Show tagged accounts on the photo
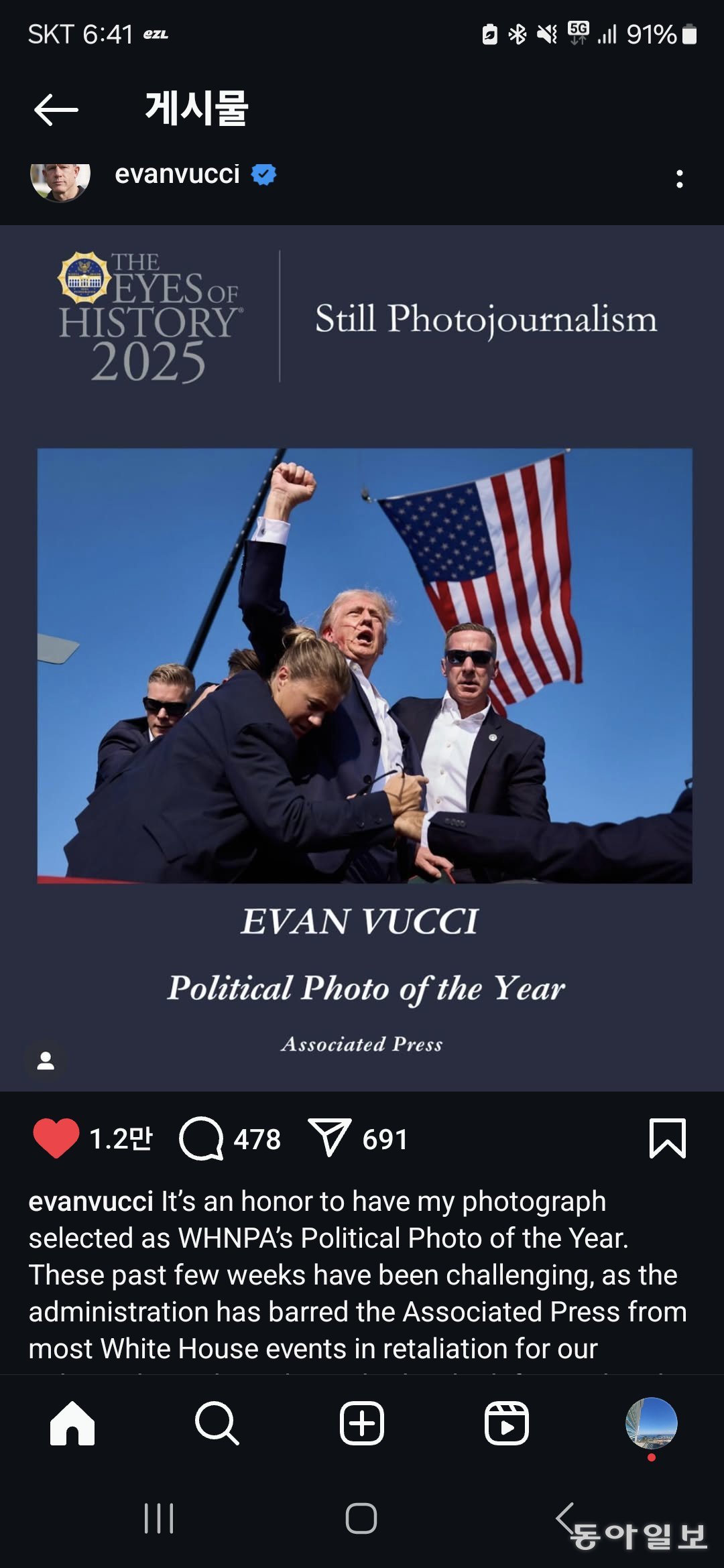Screen dimensions: 724x1568 click(46, 1061)
